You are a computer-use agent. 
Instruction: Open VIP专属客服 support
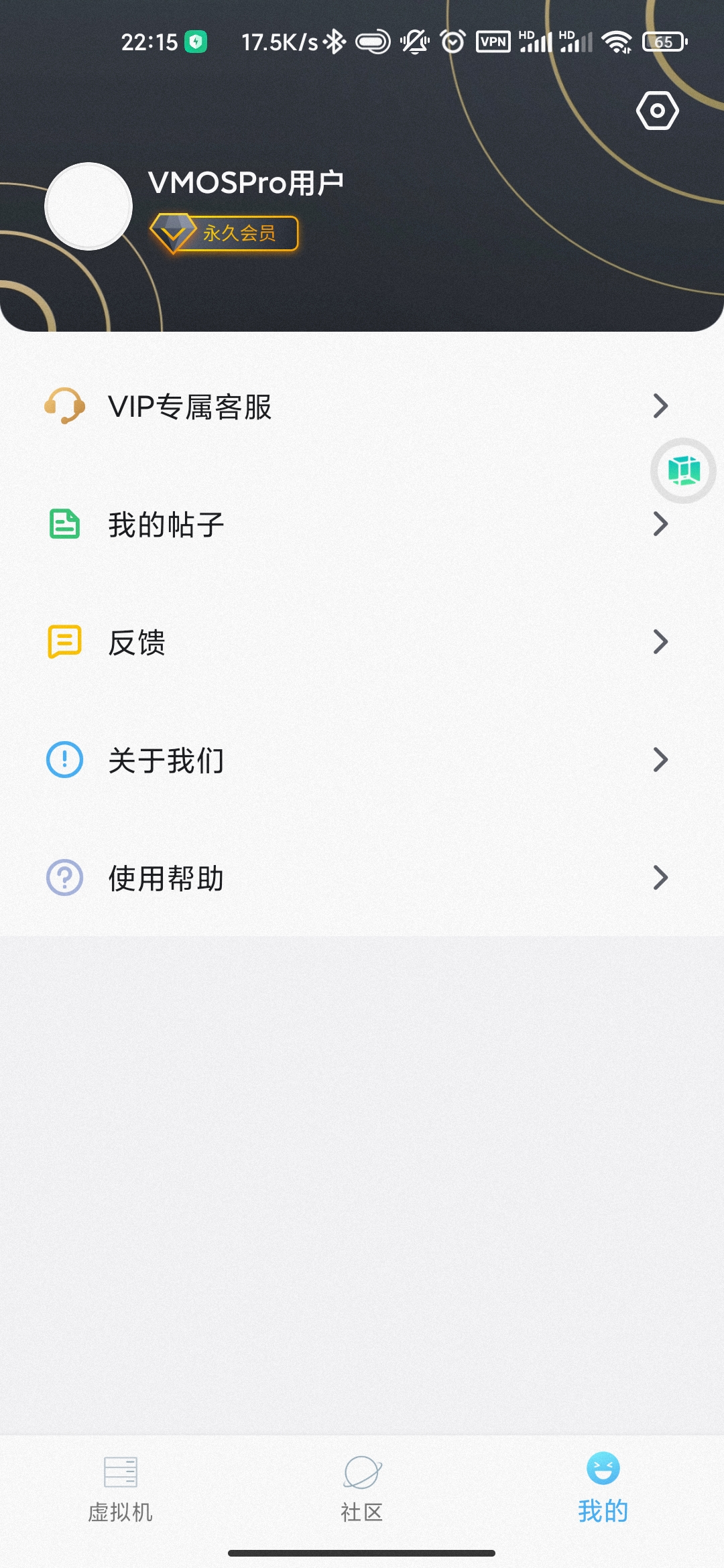(362, 406)
